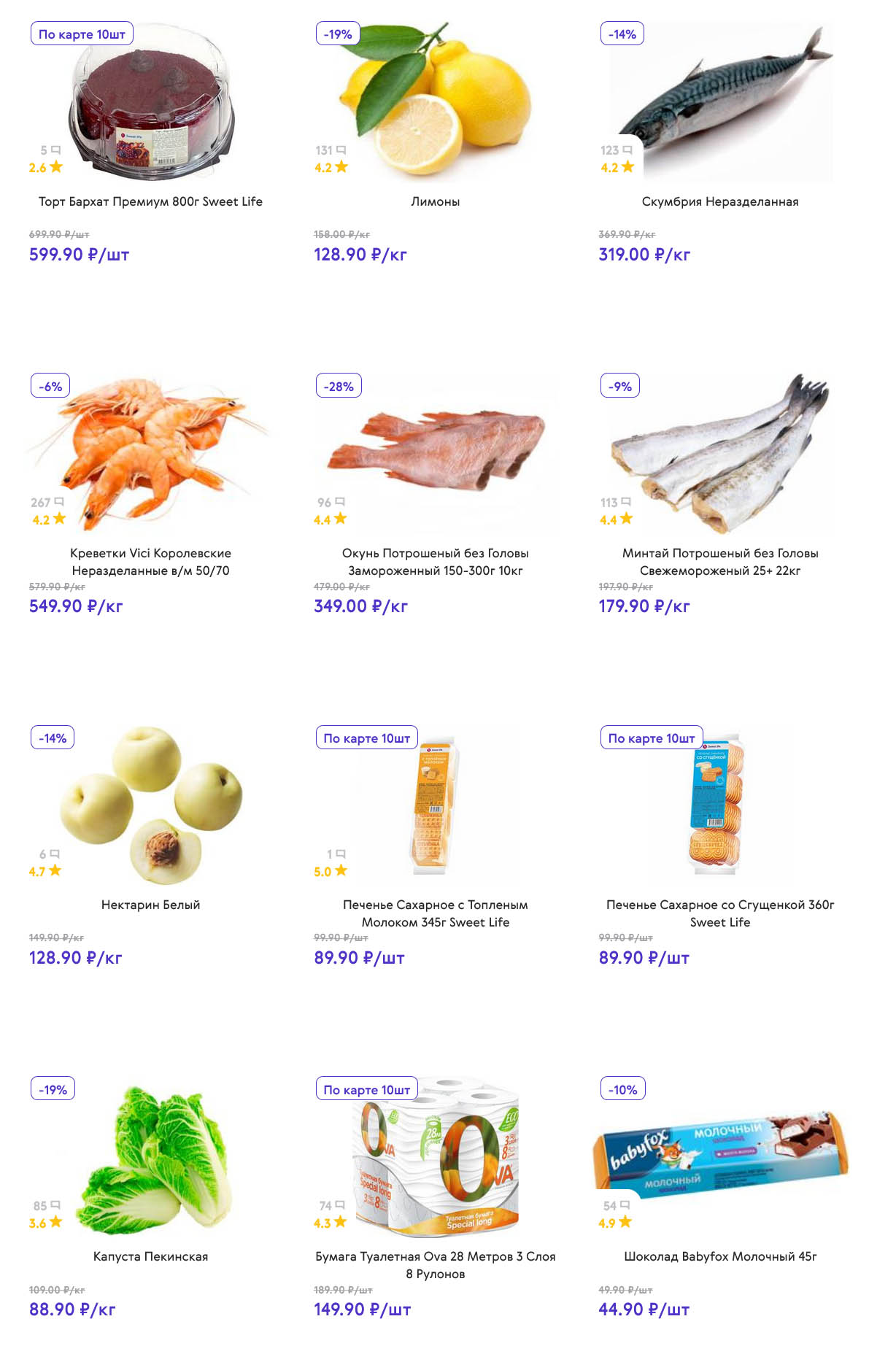Select Печенье Сахарное с Топленым Молоком
896x1346 pixels.
[x=435, y=913]
